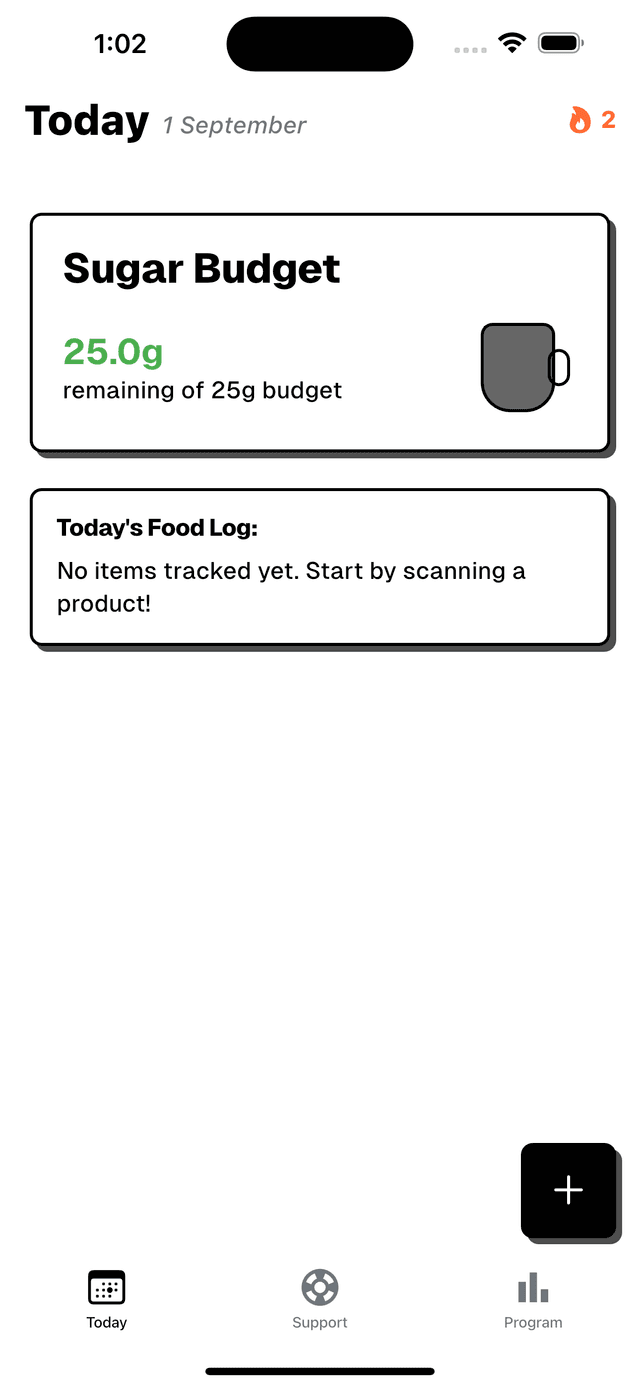Select the Today tab
Viewport: 640px width, 1387px height.
pos(107,1299)
